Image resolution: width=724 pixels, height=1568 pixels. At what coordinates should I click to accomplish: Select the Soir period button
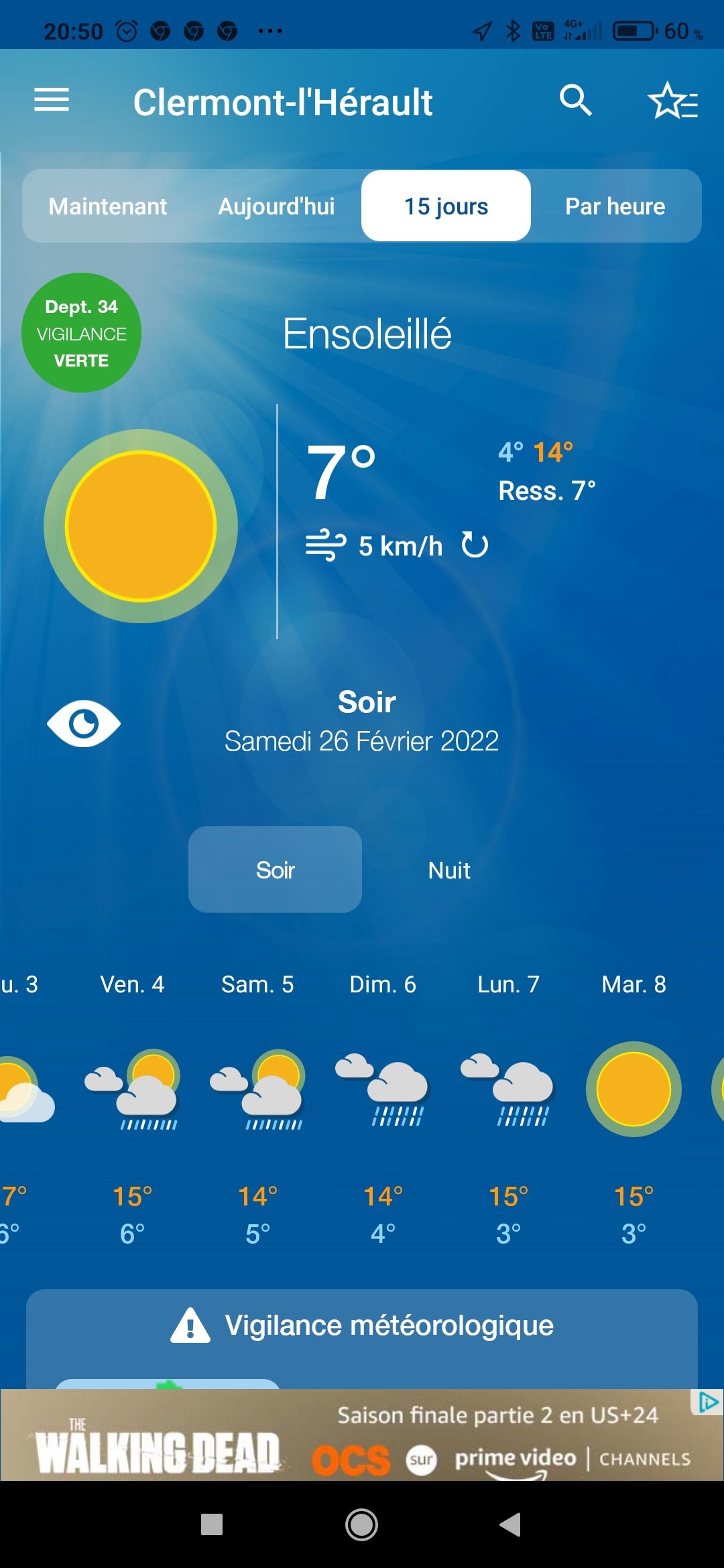[275, 869]
